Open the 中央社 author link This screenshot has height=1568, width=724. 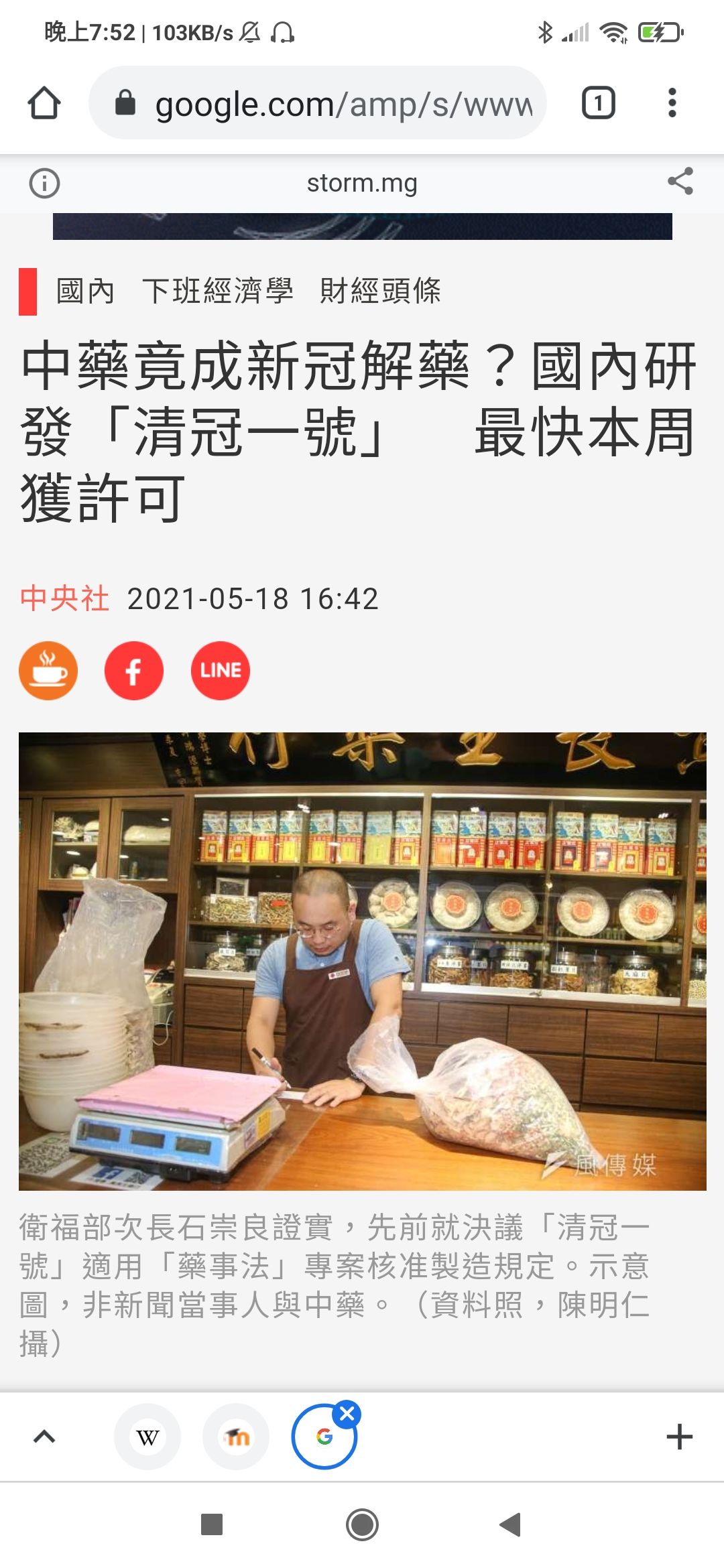64,598
